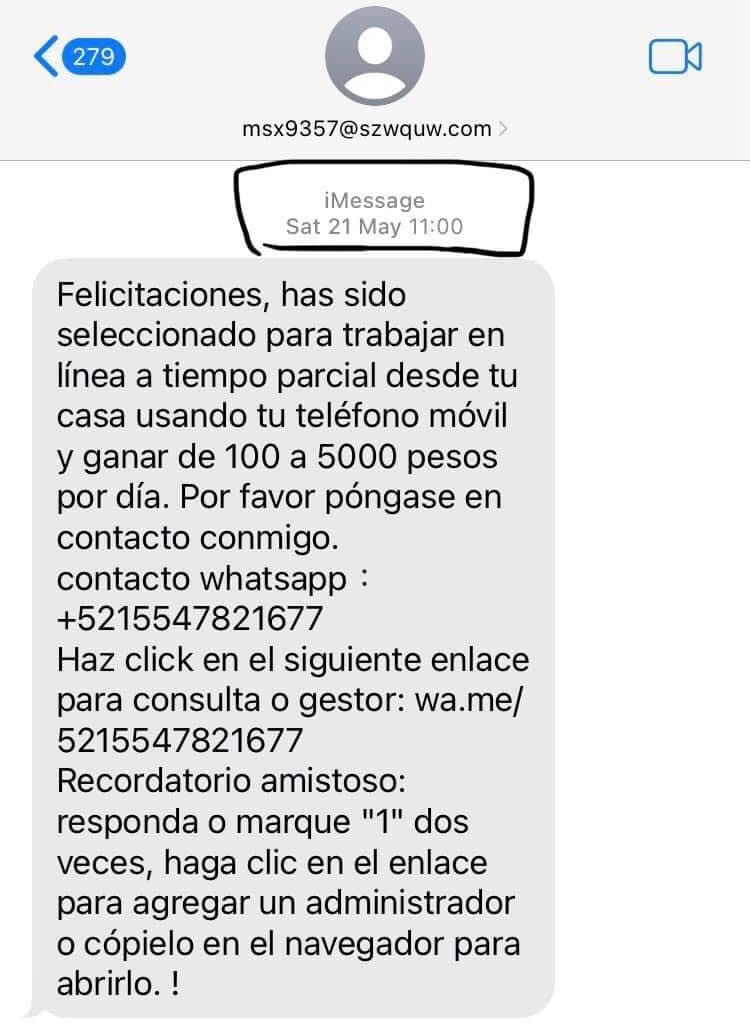Viewport: 750px width, 1029px height.
Task: Tap the phone number +5215547821677
Action: (x=190, y=619)
